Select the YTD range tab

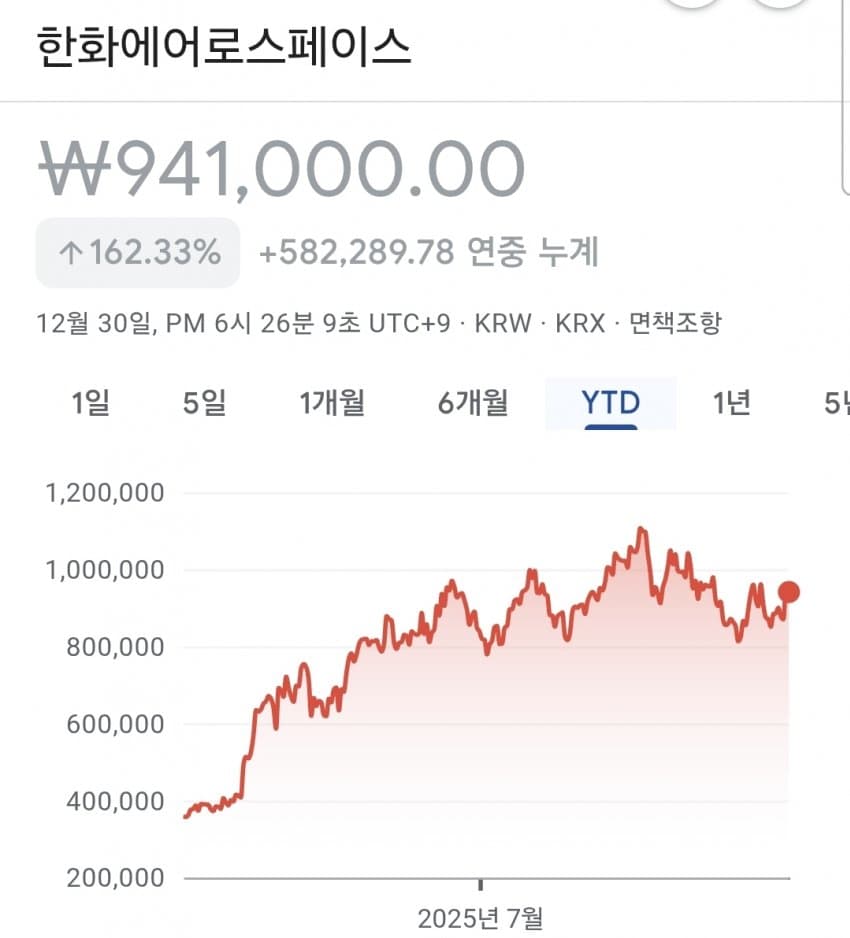pyautogui.click(x=610, y=403)
